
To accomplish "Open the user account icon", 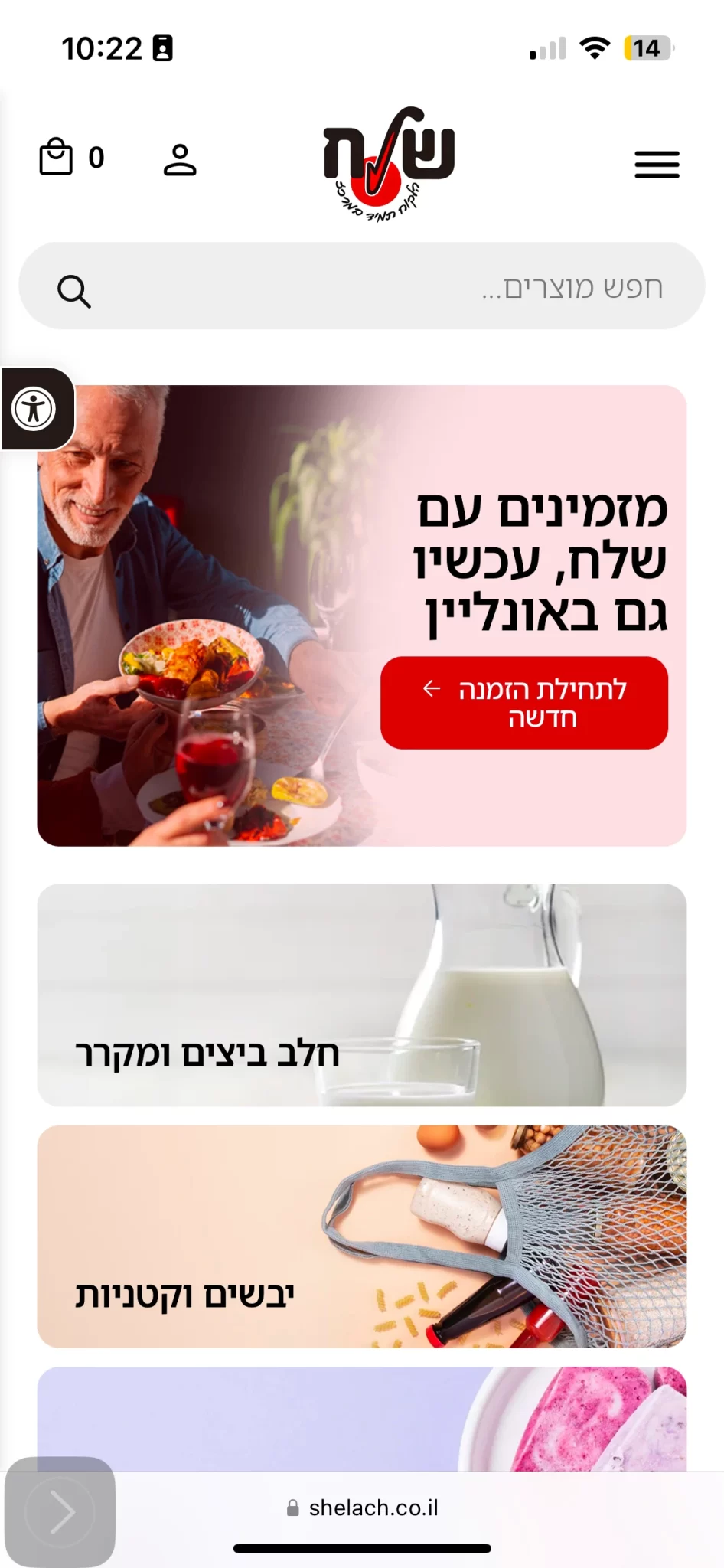I will 180,159.
